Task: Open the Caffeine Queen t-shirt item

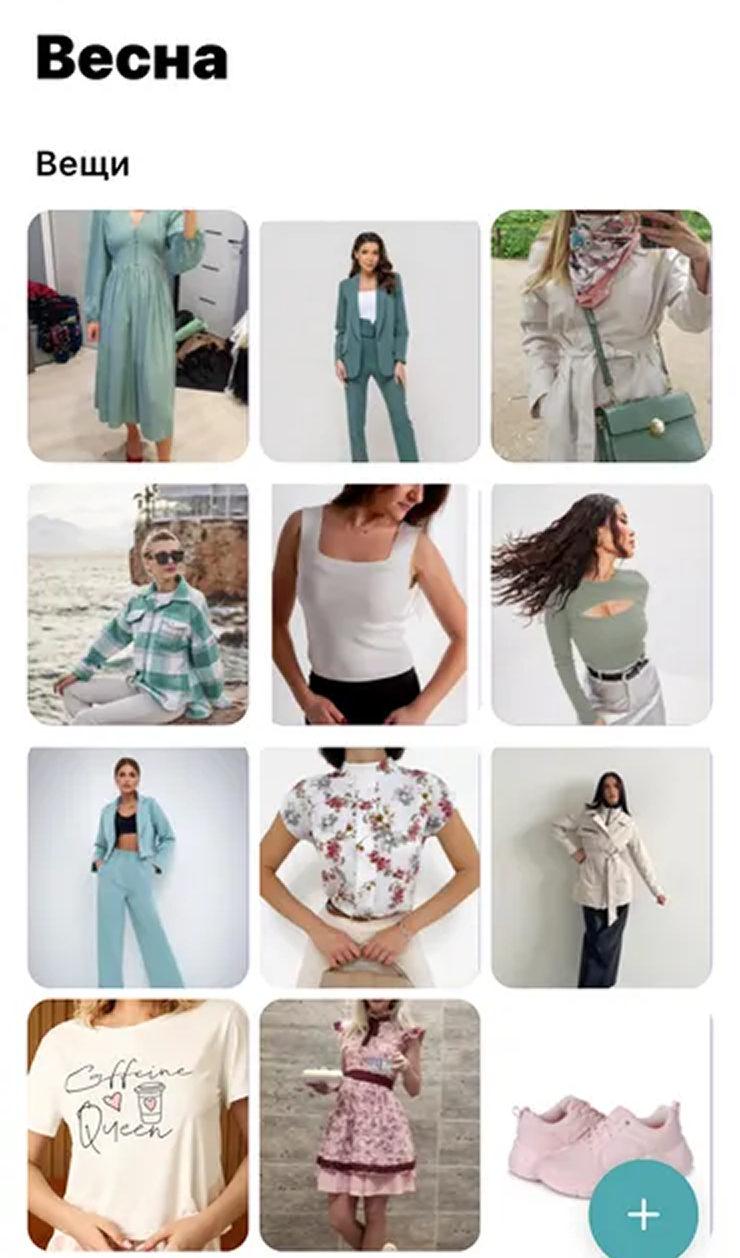Action: coord(138,1123)
